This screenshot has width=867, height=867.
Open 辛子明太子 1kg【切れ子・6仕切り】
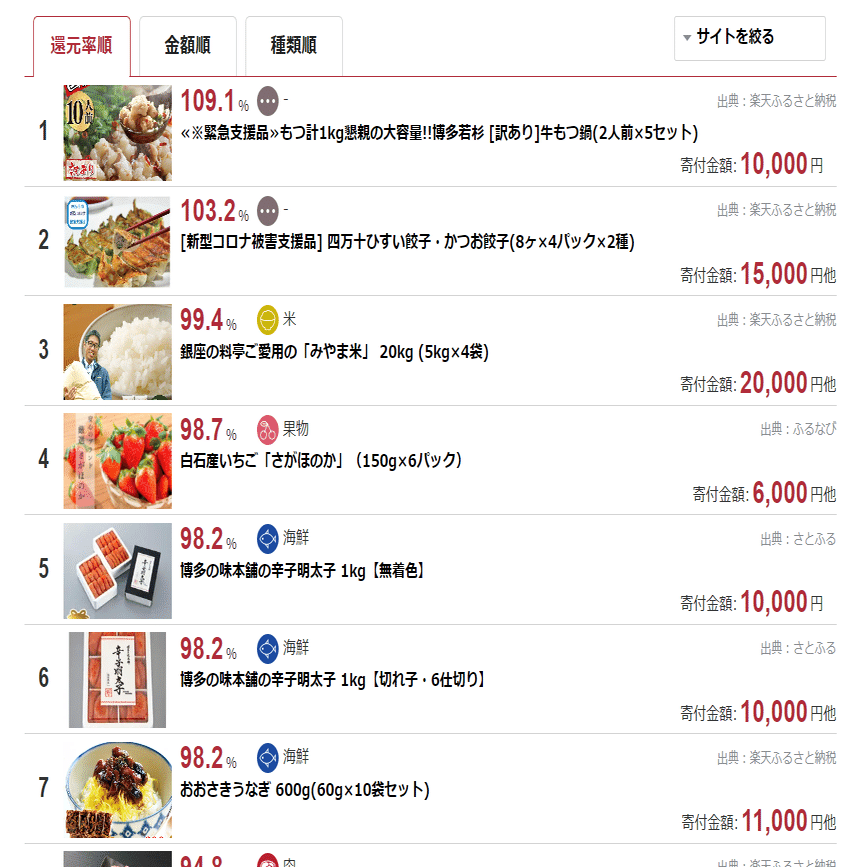click(x=332, y=680)
